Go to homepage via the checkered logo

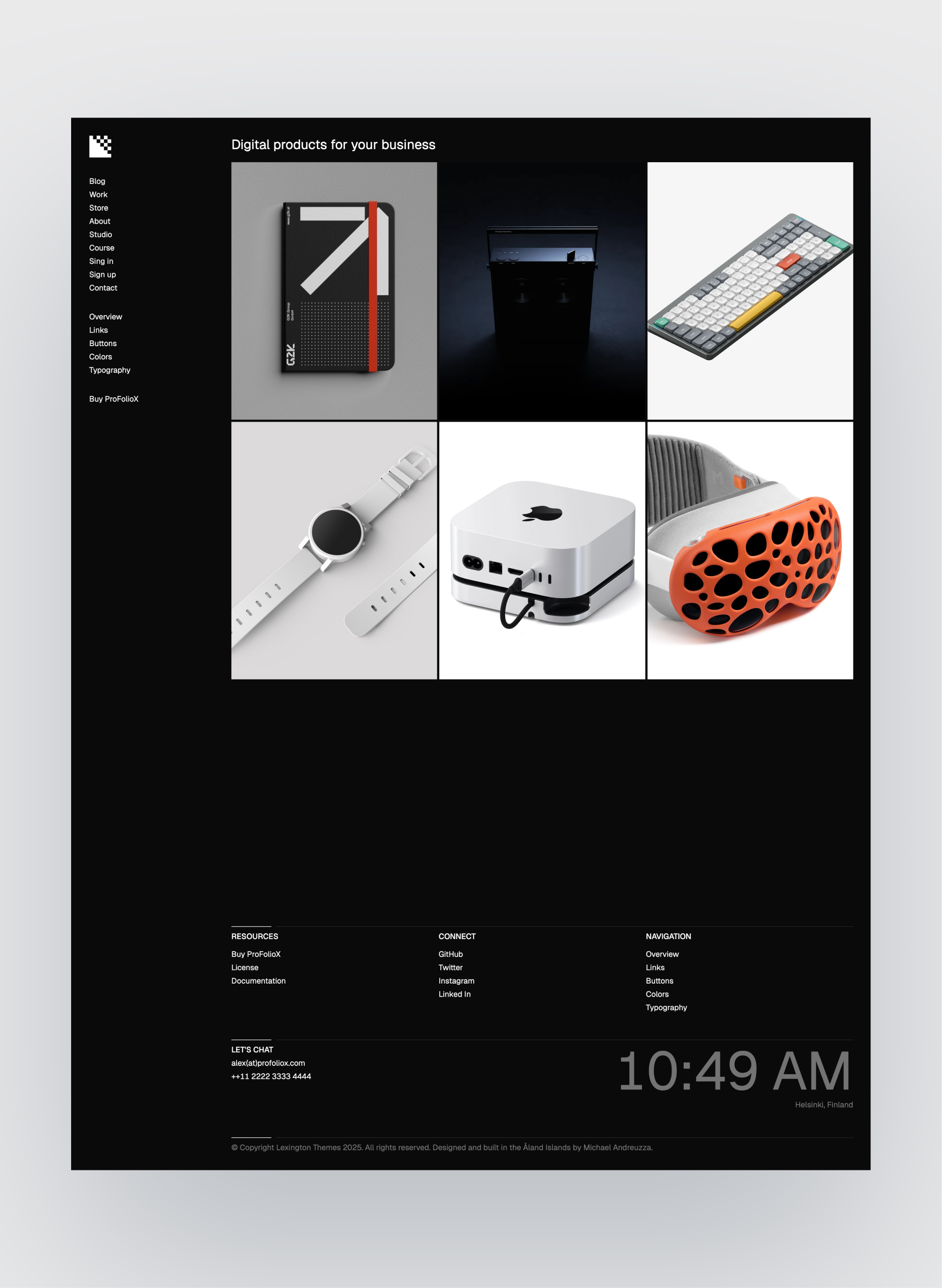pos(100,146)
